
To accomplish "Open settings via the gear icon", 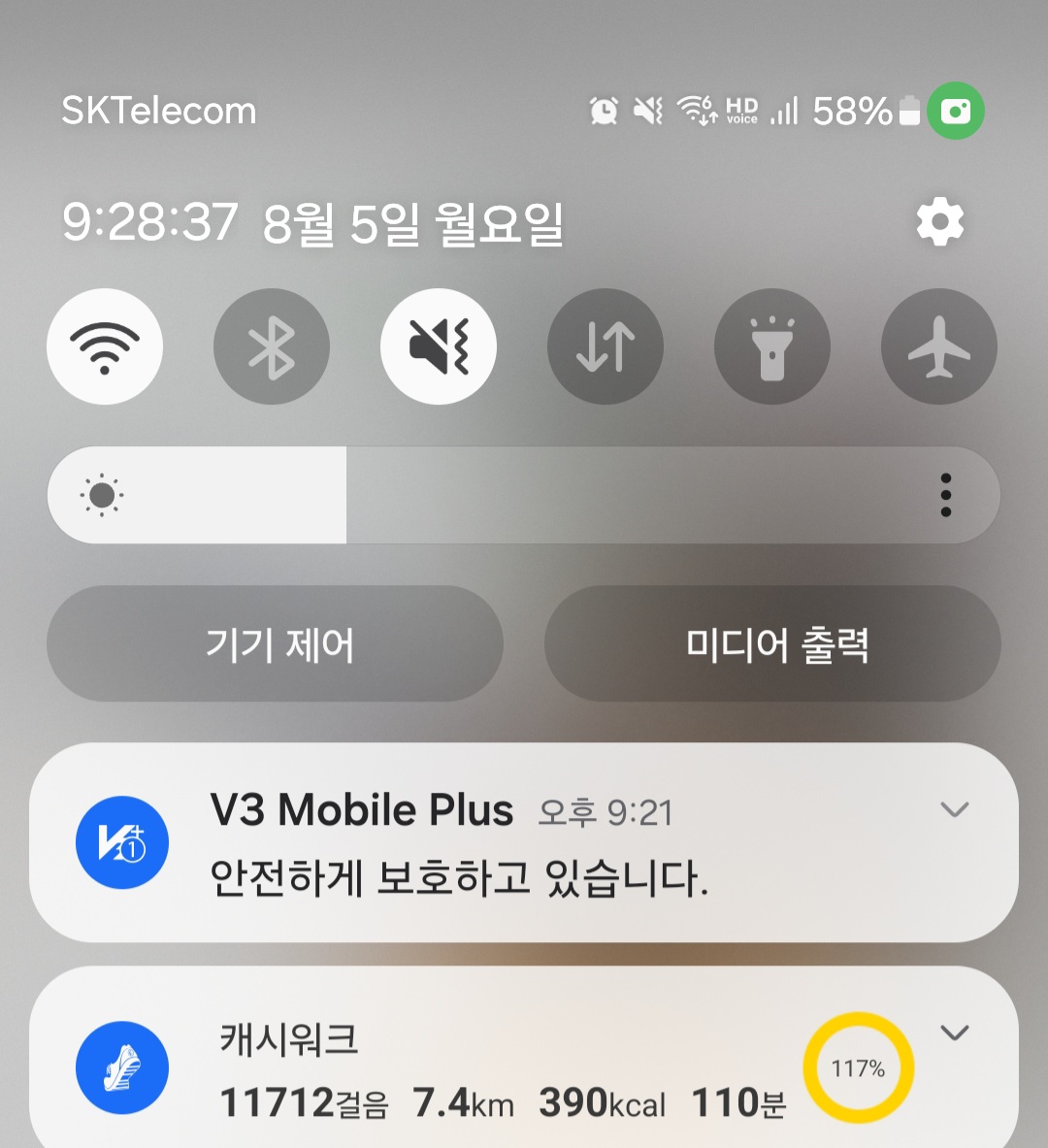I will click(x=939, y=223).
